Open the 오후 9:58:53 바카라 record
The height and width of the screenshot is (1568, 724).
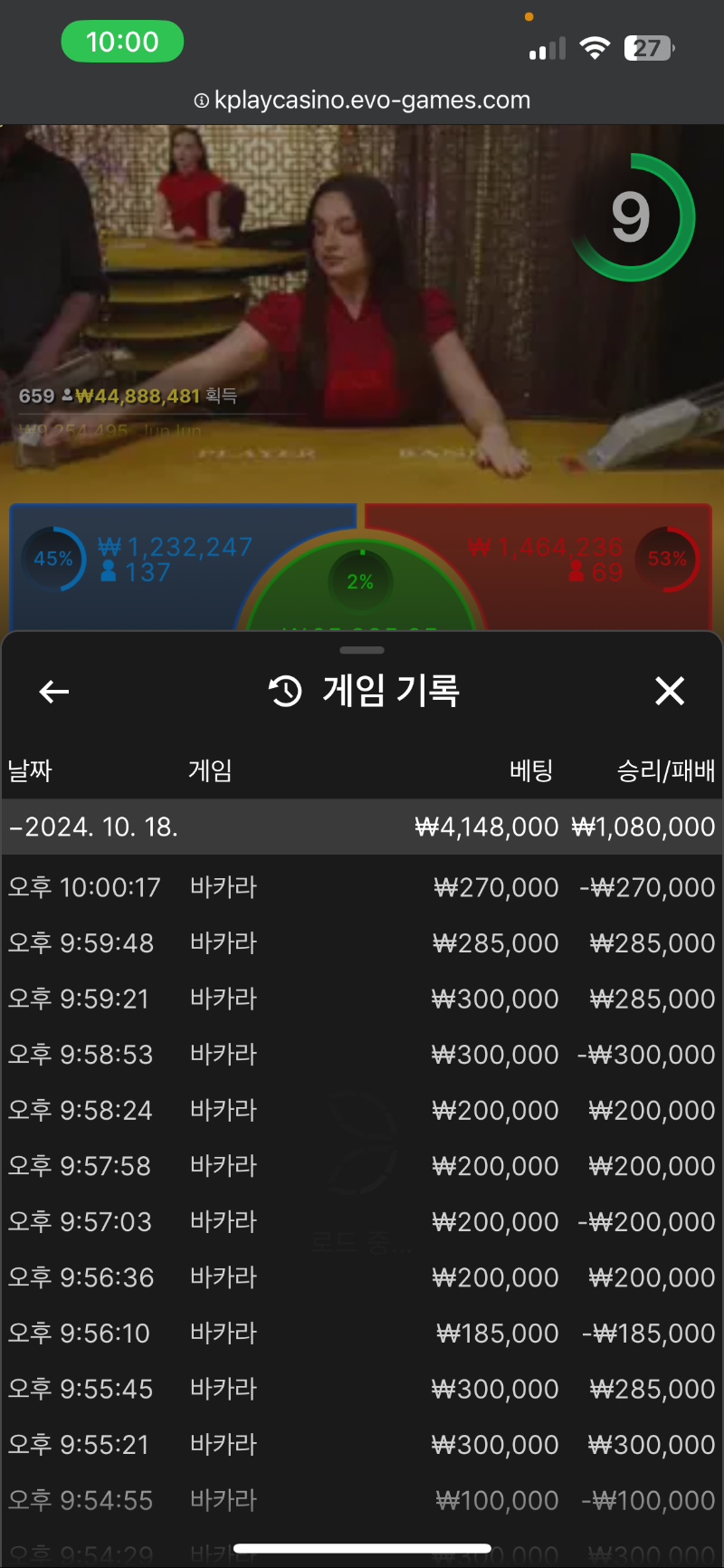click(362, 1055)
